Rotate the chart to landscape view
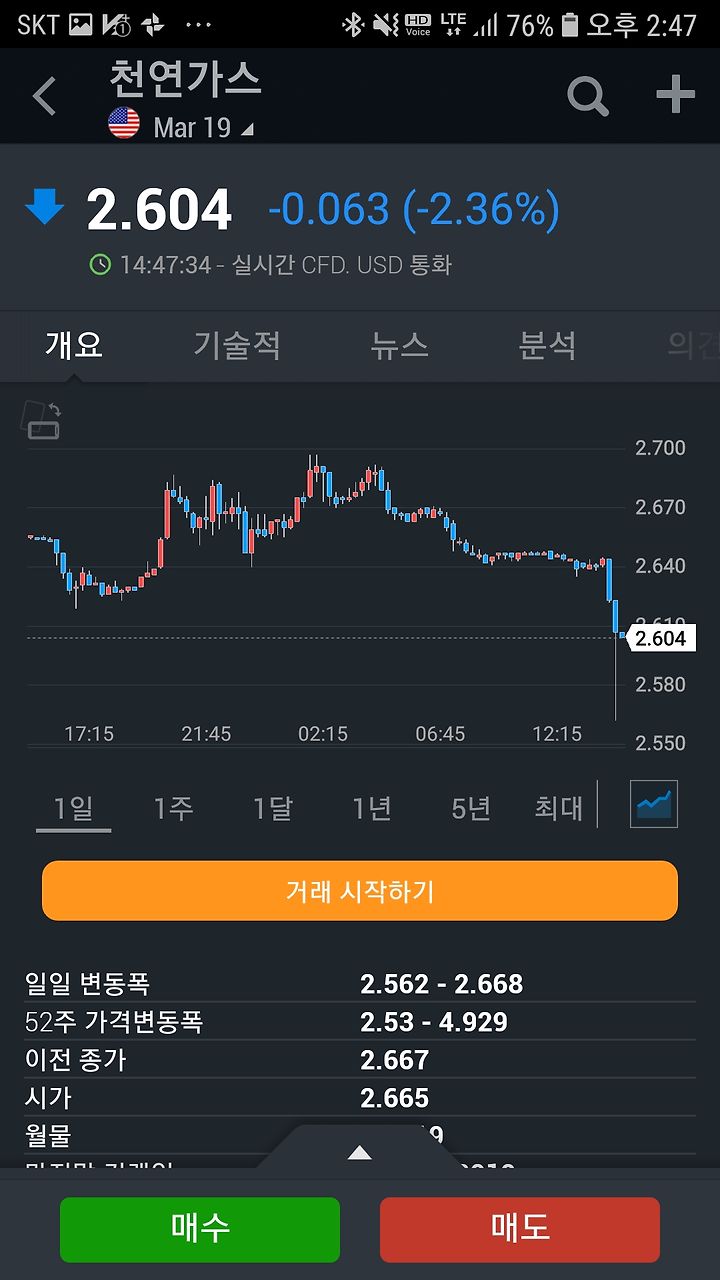 [42, 419]
